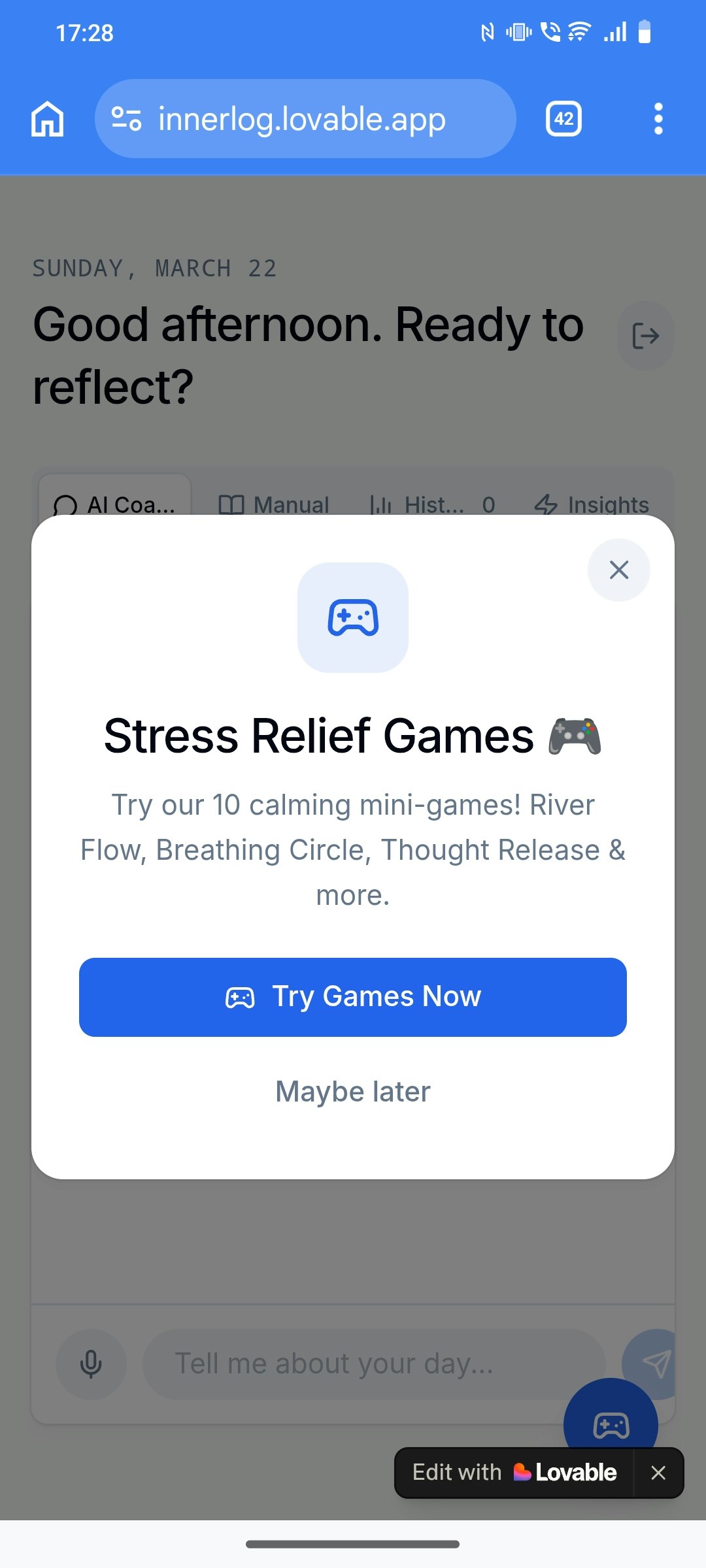This screenshot has width=706, height=1568.
Task: Close the Stress Relief Games dialog
Action: tap(618, 570)
